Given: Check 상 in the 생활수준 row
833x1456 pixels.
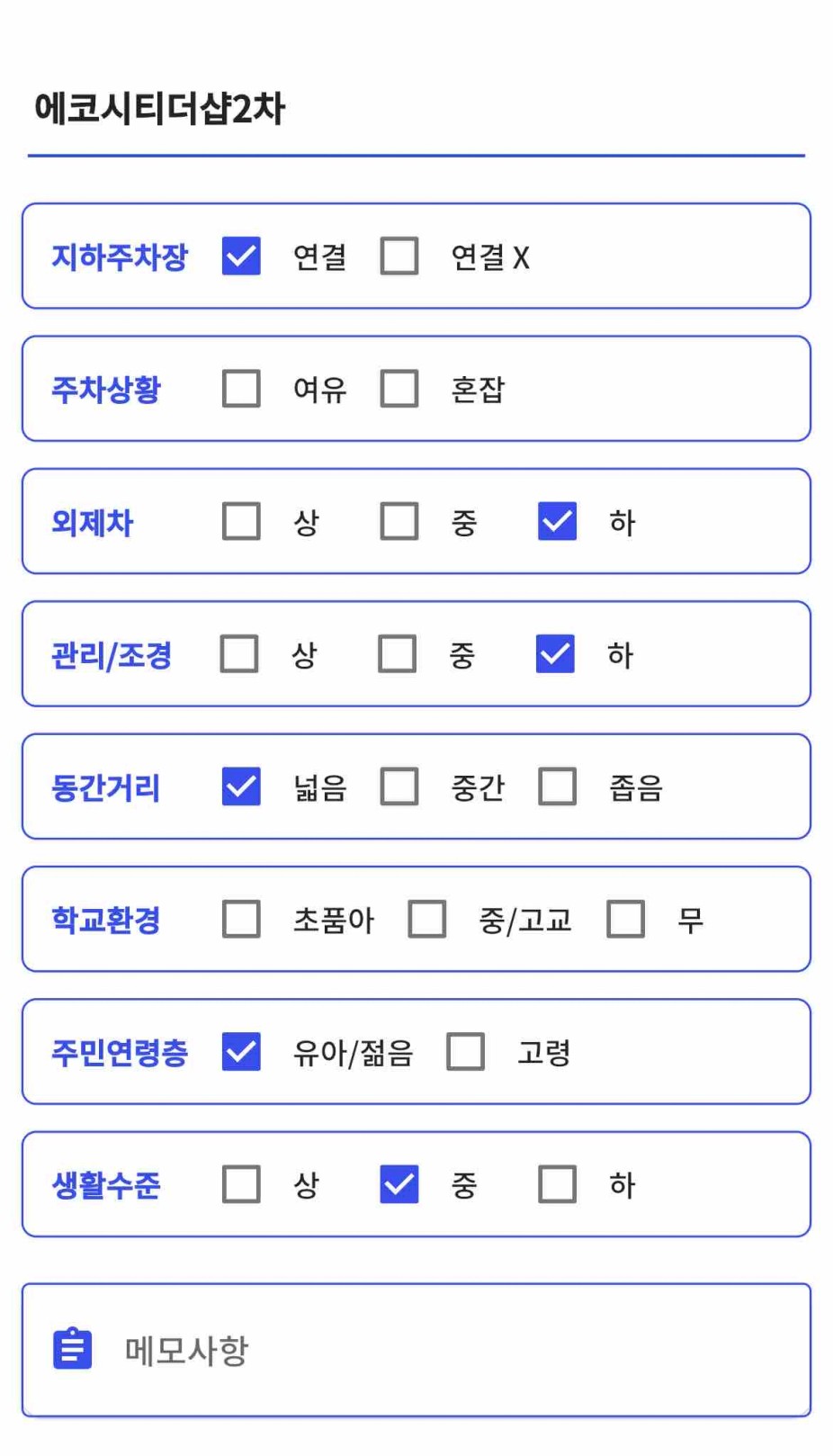Looking at the screenshot, I should pyautogui.click(x=241, y=1184).
